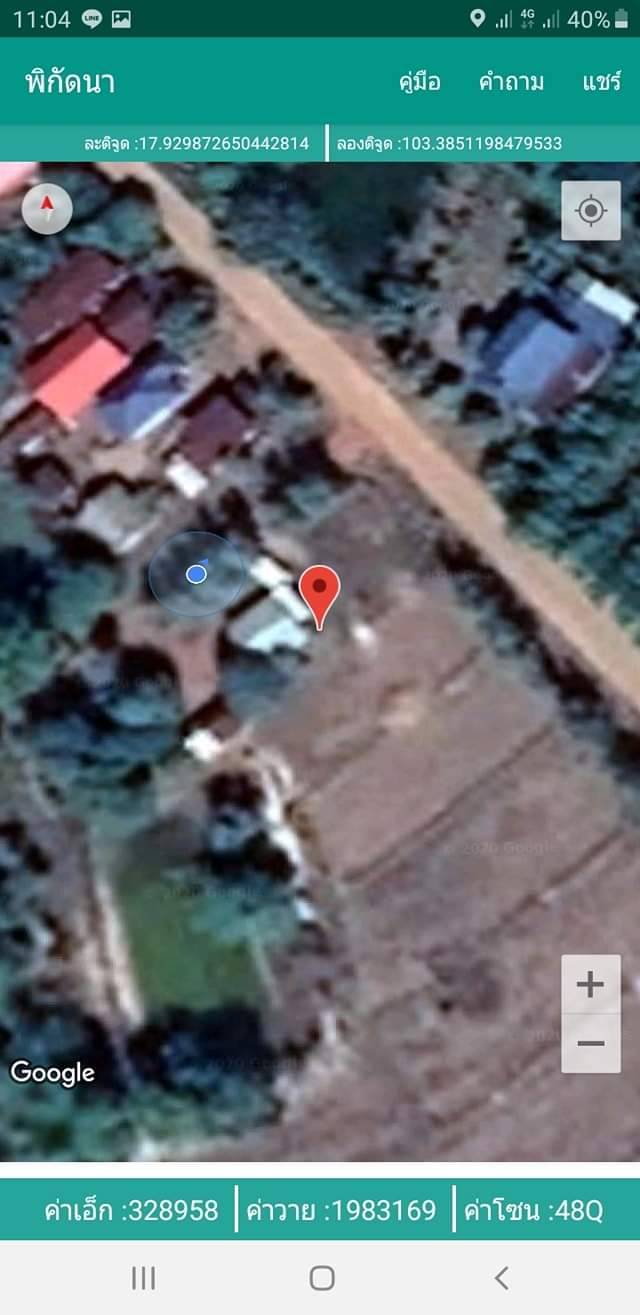Go back using system back button
Screen dimensions: 640x1315
(502, 1277)
